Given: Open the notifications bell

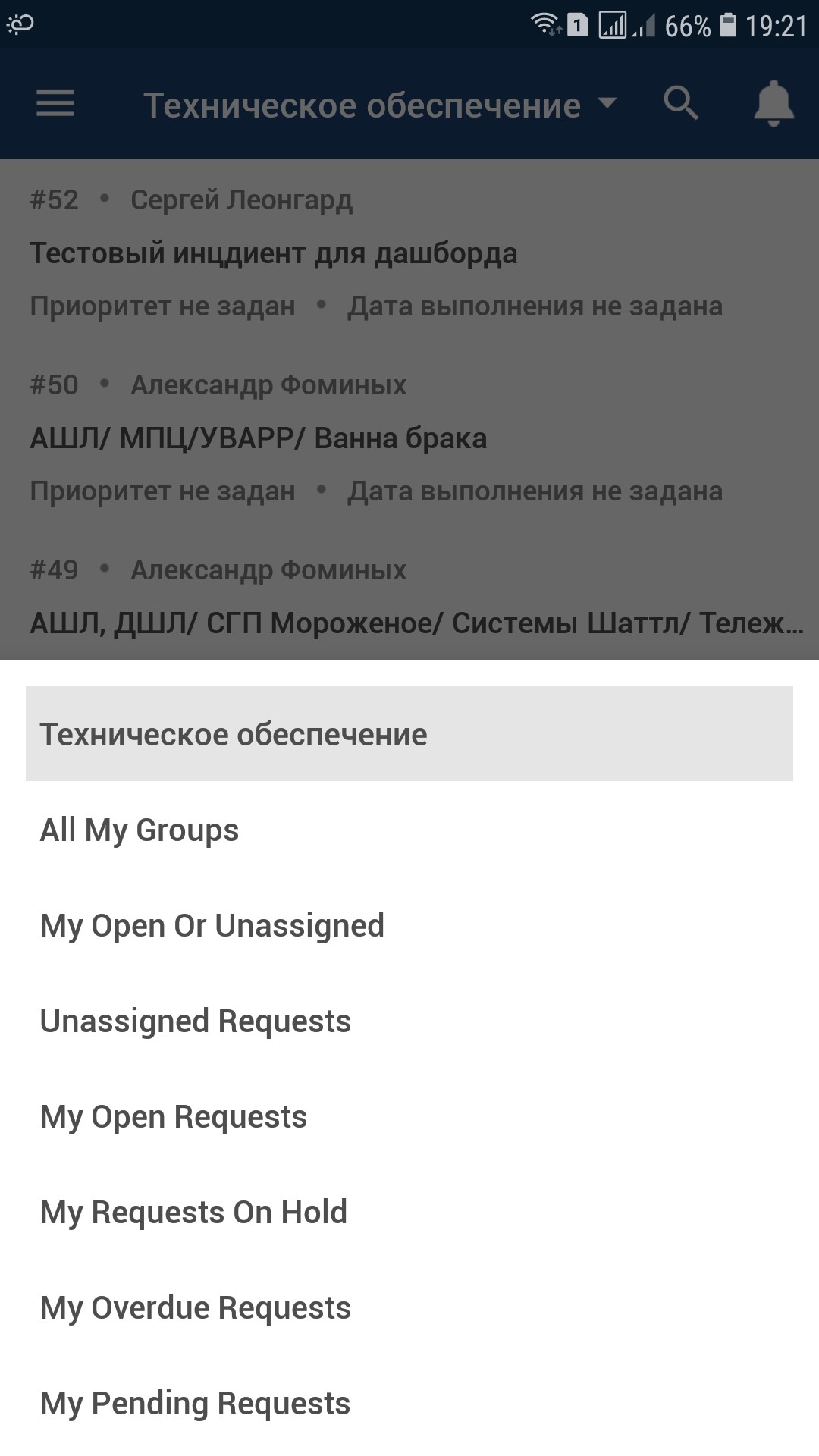Looking at the screenshot, I should pos(773,103).
